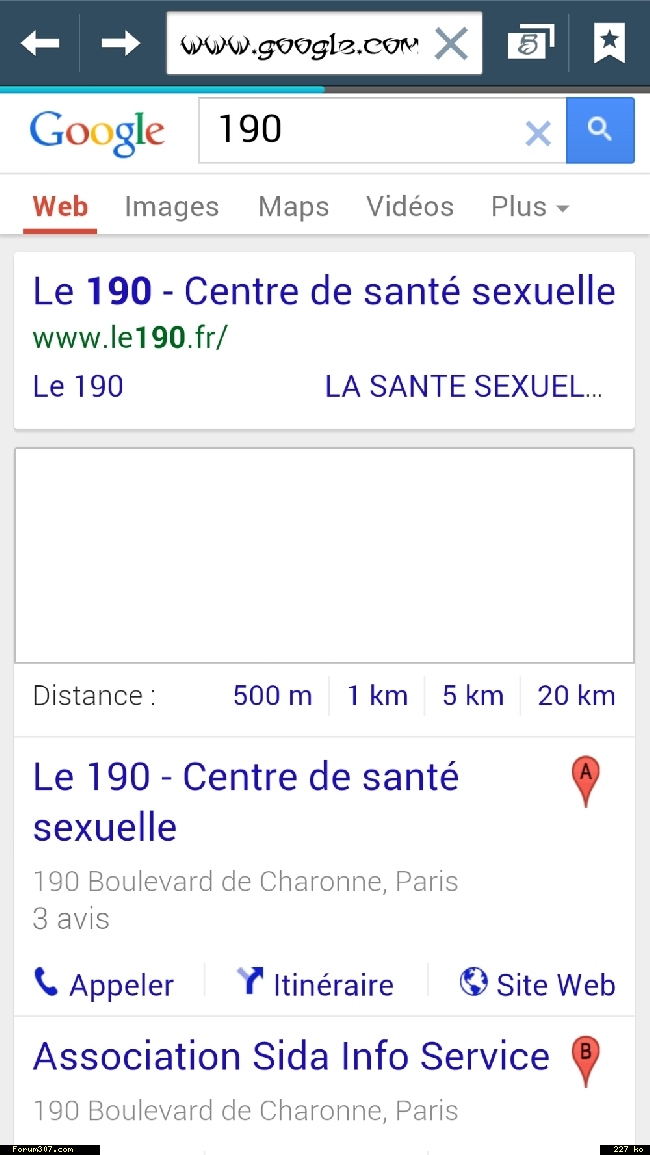This screenshot has width=650, height=1155.
Task: Tap the Google search box containing 190
Action: coord(361,130)
